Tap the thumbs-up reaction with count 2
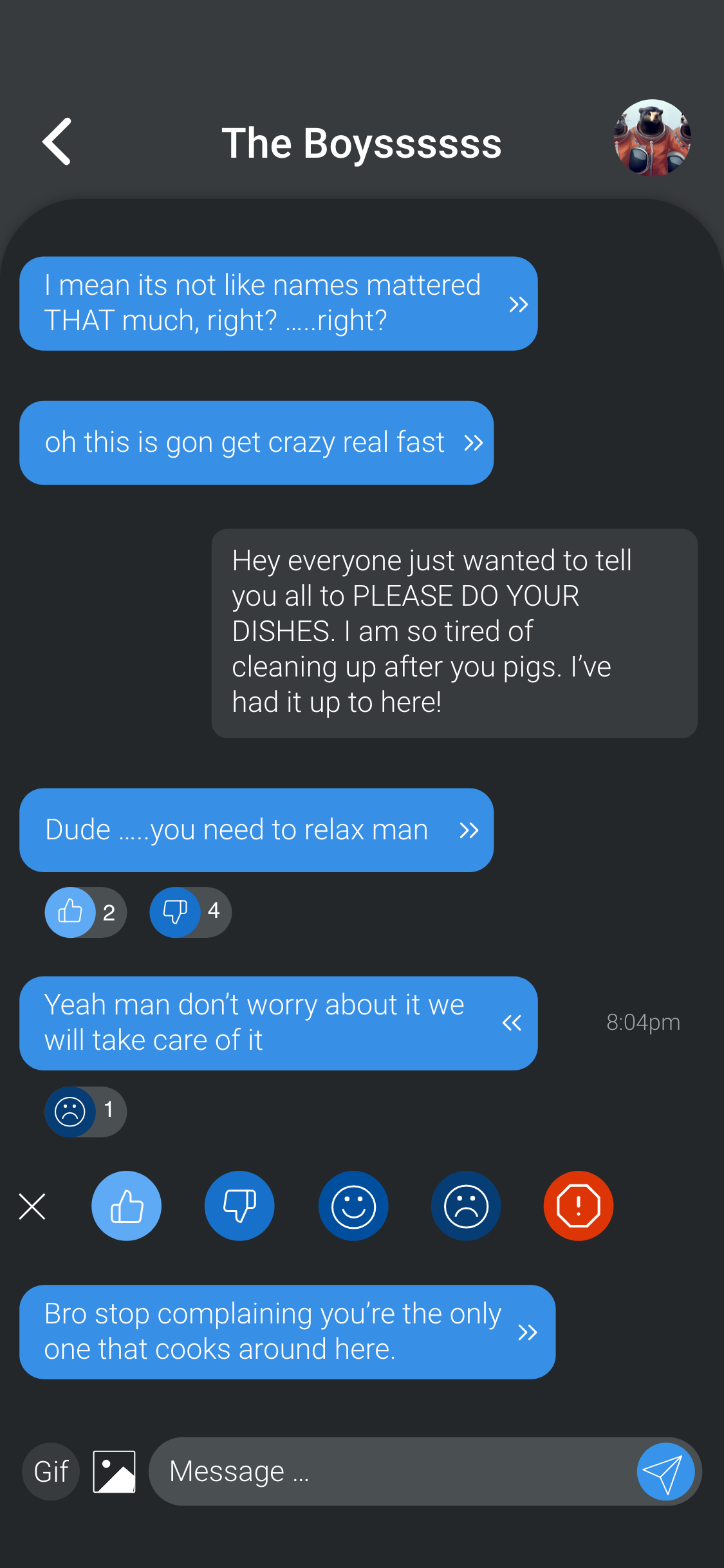Screen dimensions: 724x1568 (85, 912)
